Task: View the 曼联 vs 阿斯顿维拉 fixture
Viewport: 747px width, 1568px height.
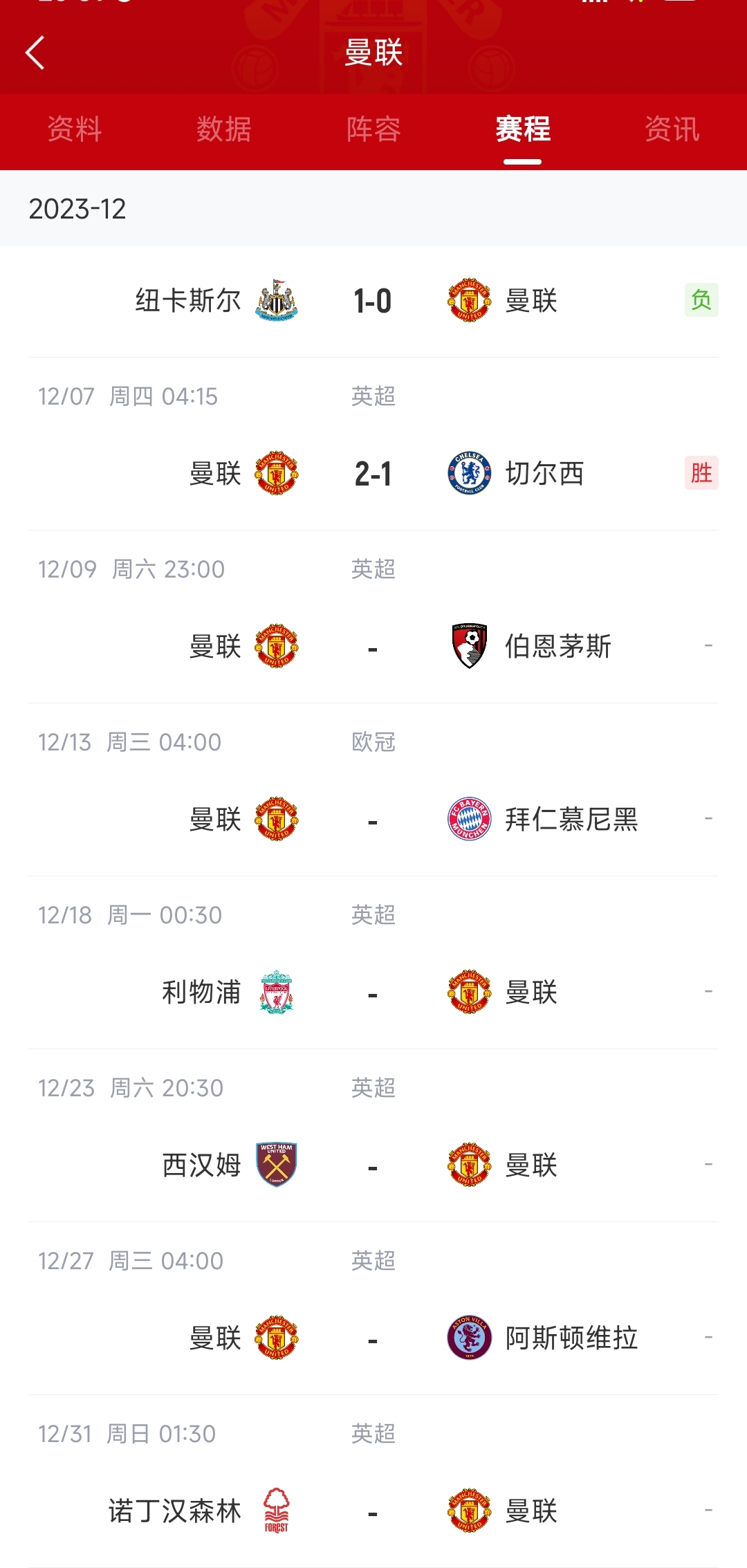Action: tap(373, 1309)
